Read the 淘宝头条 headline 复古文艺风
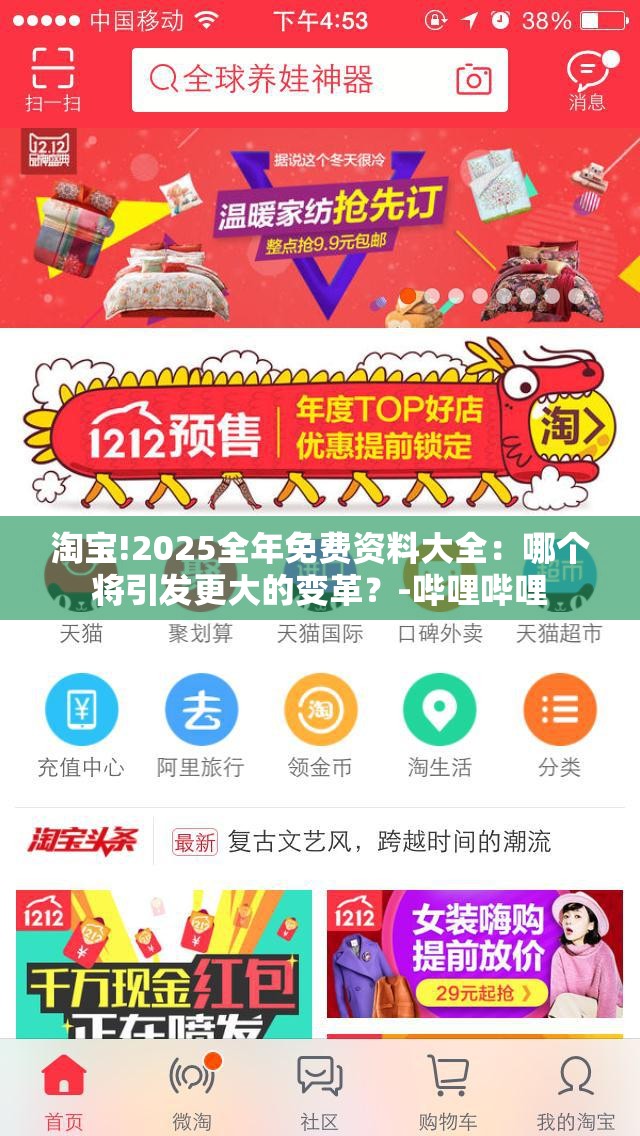This screenshot has height=1136, width=640. [x=389, y=842]
